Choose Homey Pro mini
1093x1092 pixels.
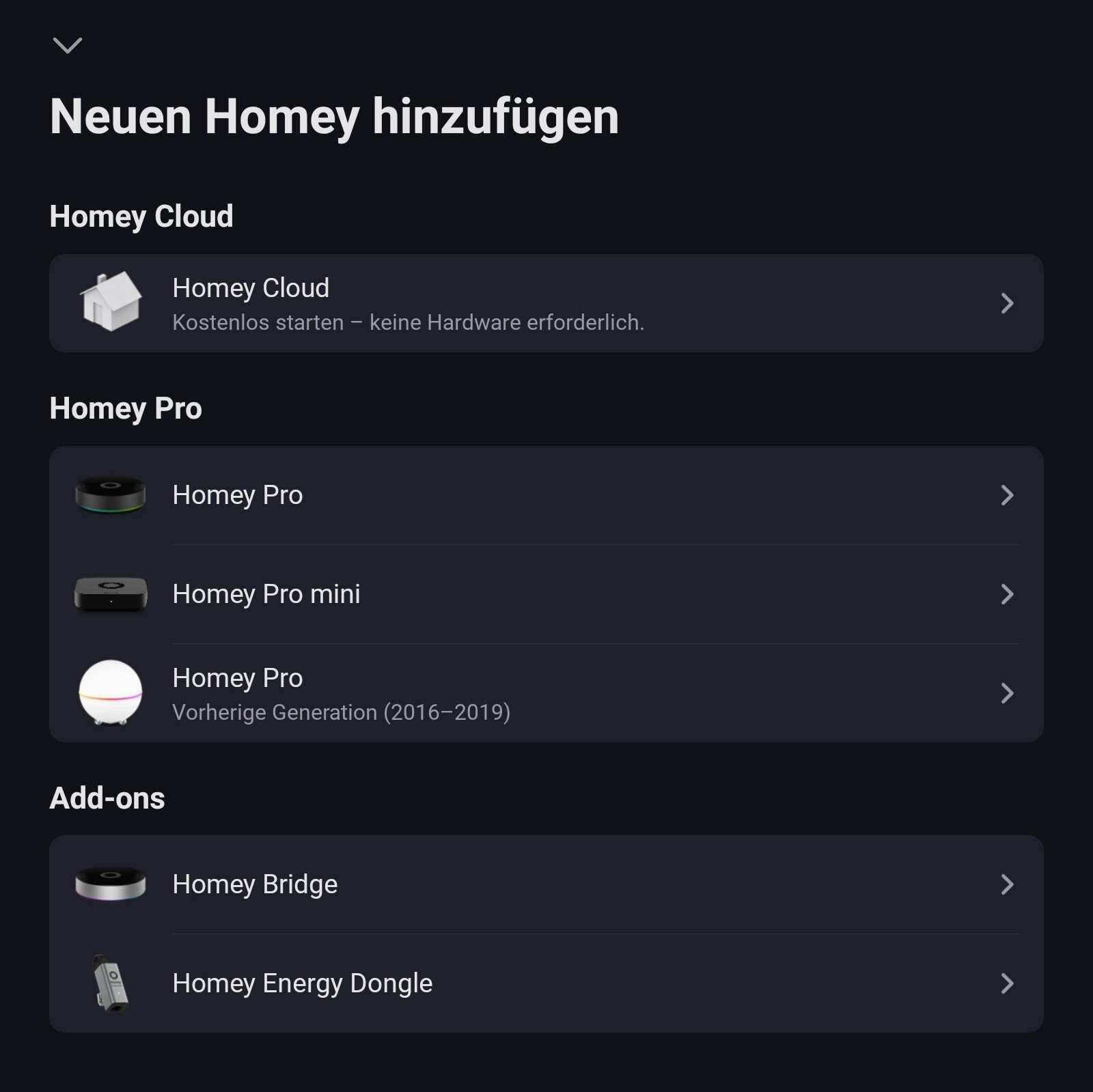[x=545, y=594]
